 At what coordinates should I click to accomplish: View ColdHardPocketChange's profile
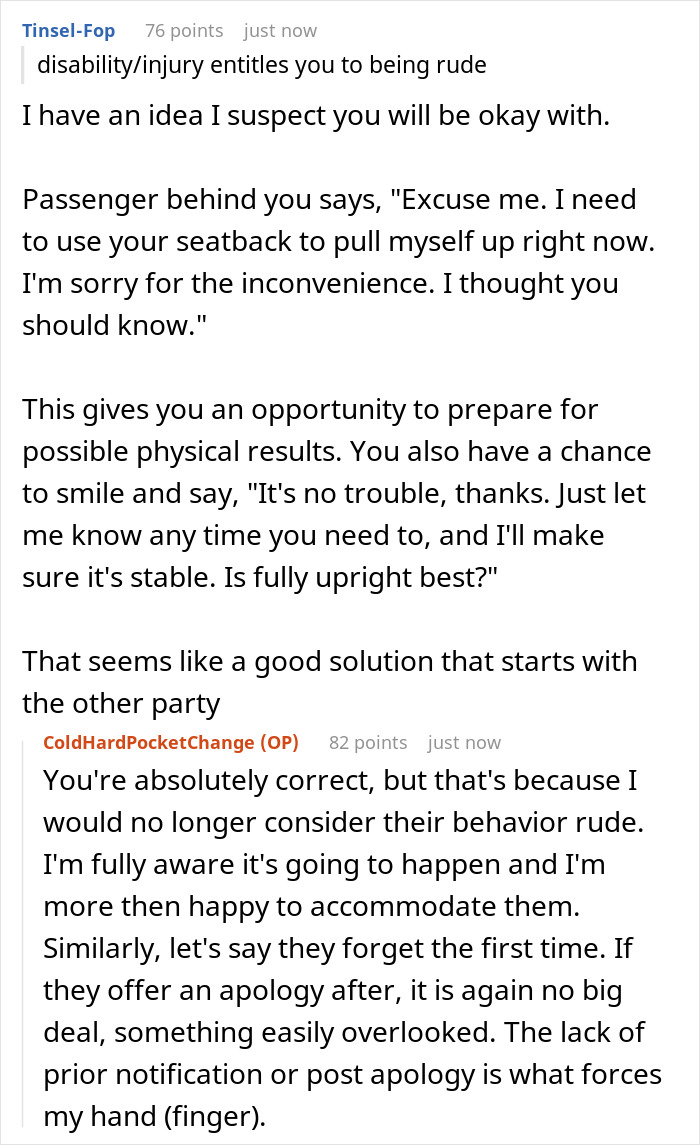coord(147,742)
